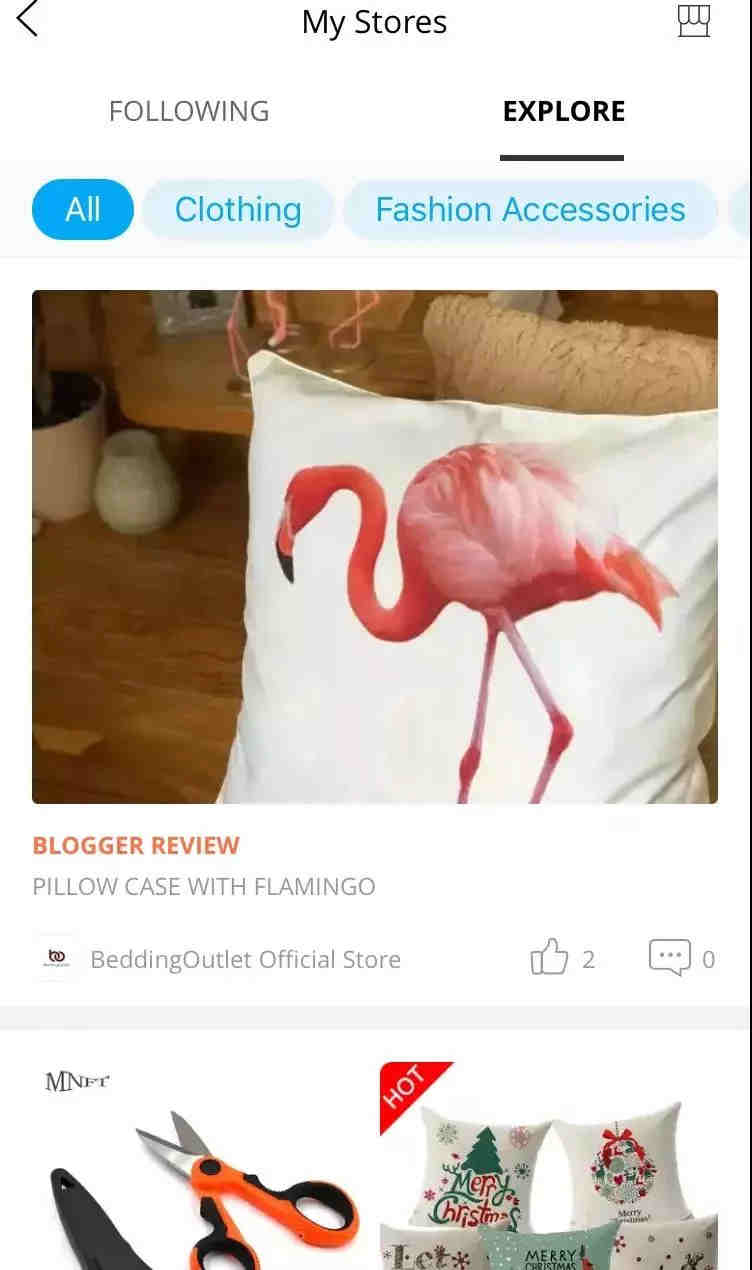Viewport: 752px width, 1270px height.
Task: Open comments on flamingo pillow post
Action: click(670, 958)
